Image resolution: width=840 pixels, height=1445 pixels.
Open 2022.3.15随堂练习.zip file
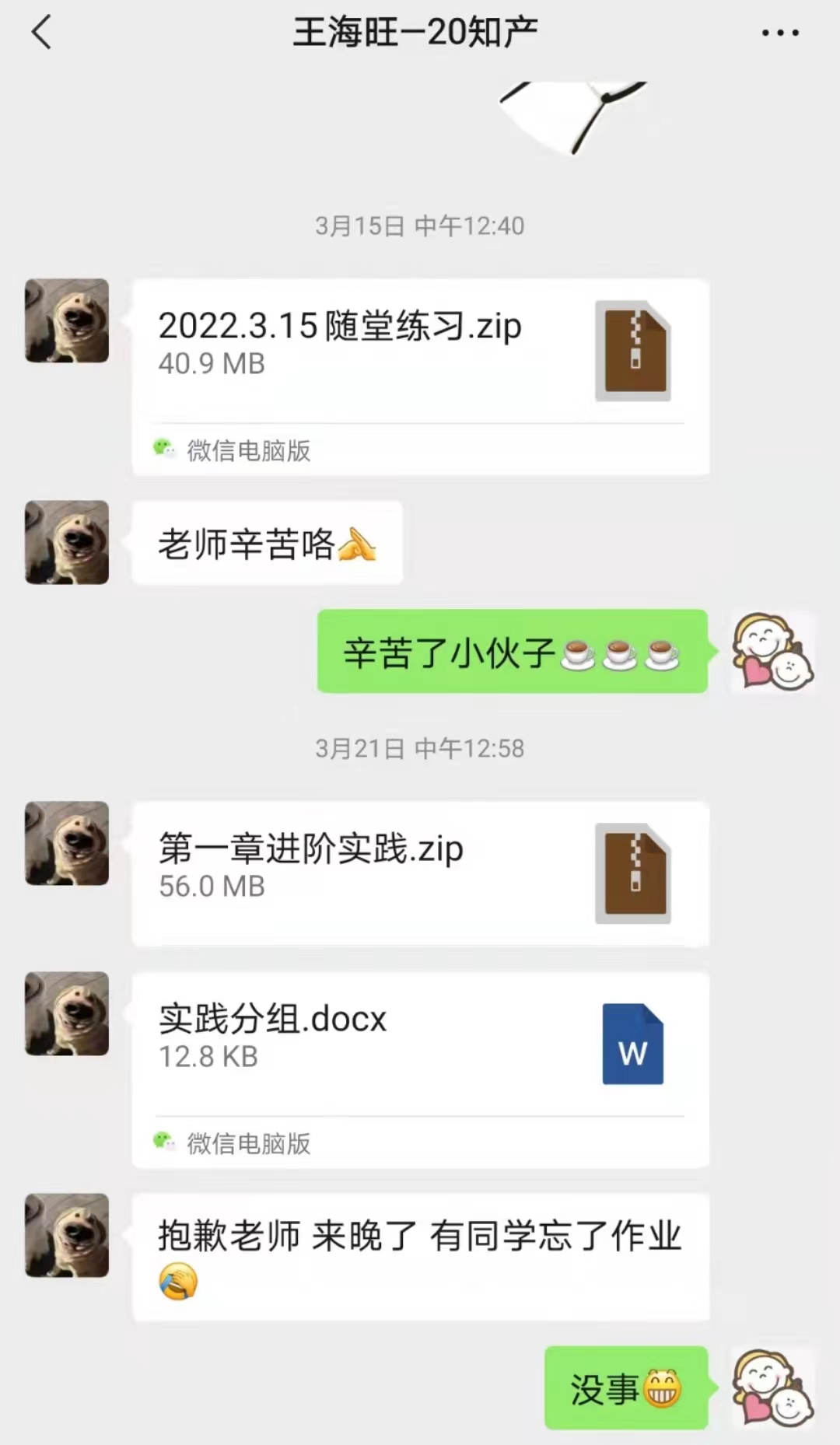420,352
